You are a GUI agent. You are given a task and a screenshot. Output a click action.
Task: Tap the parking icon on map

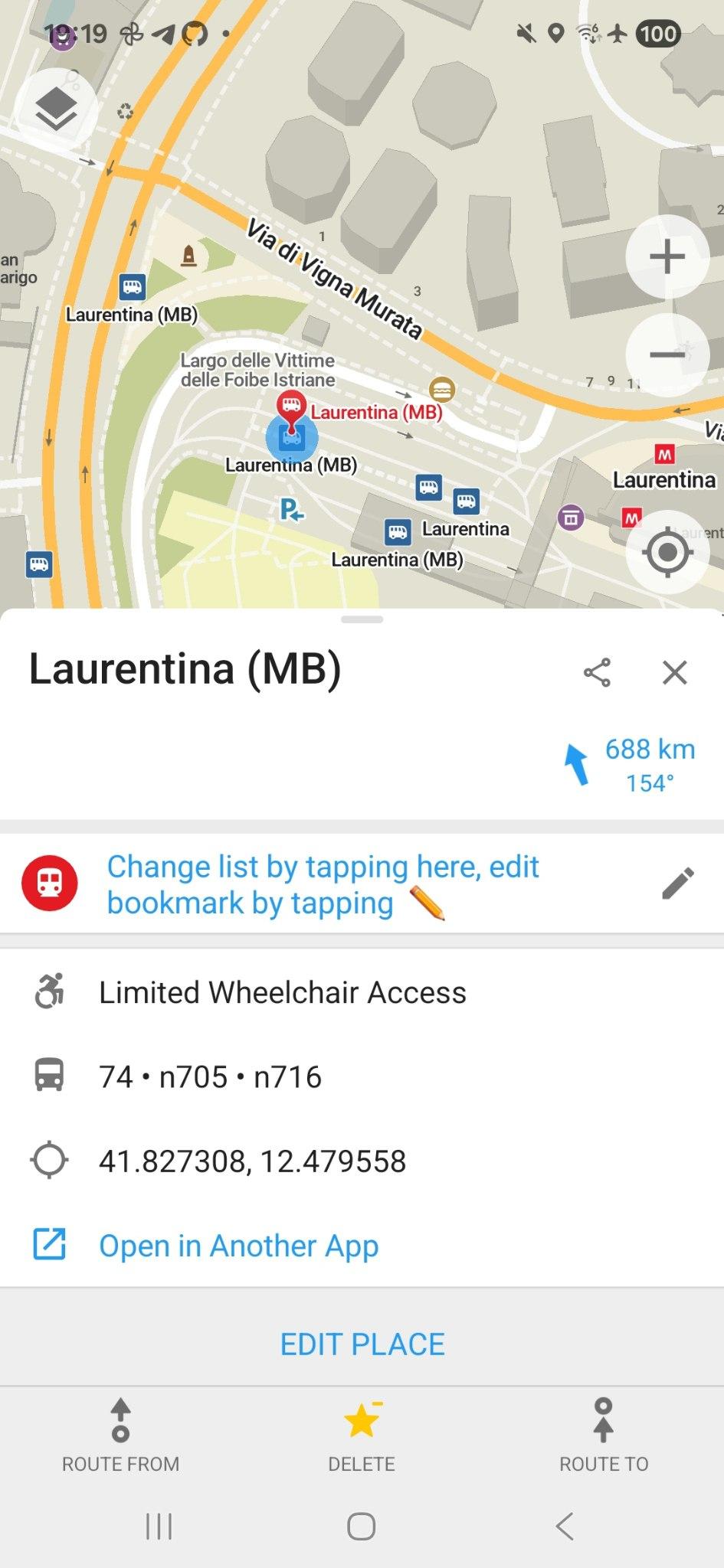[x=291, y=509]
